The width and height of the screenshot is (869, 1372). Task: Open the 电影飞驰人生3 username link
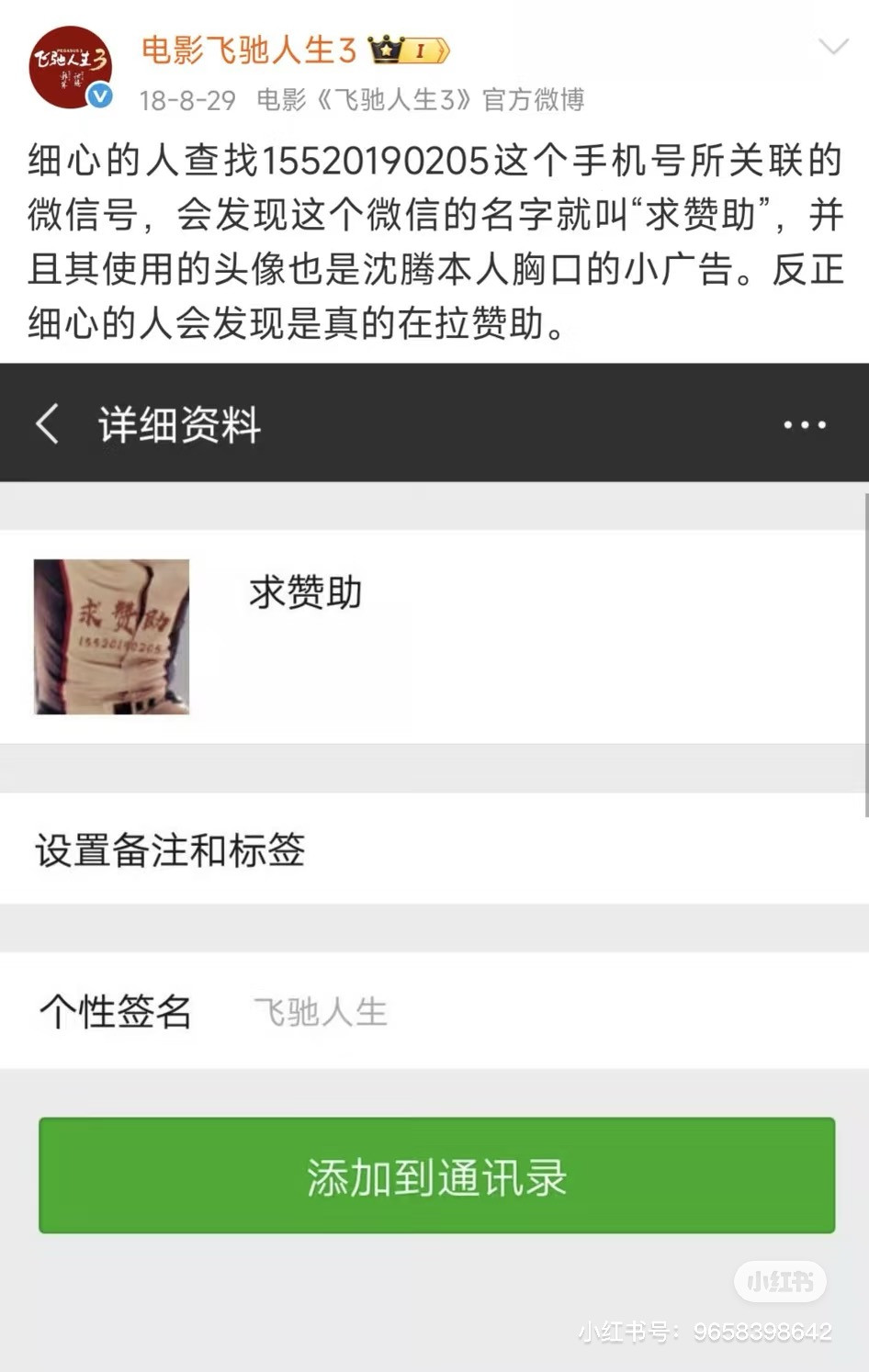(x=248, y=50)
